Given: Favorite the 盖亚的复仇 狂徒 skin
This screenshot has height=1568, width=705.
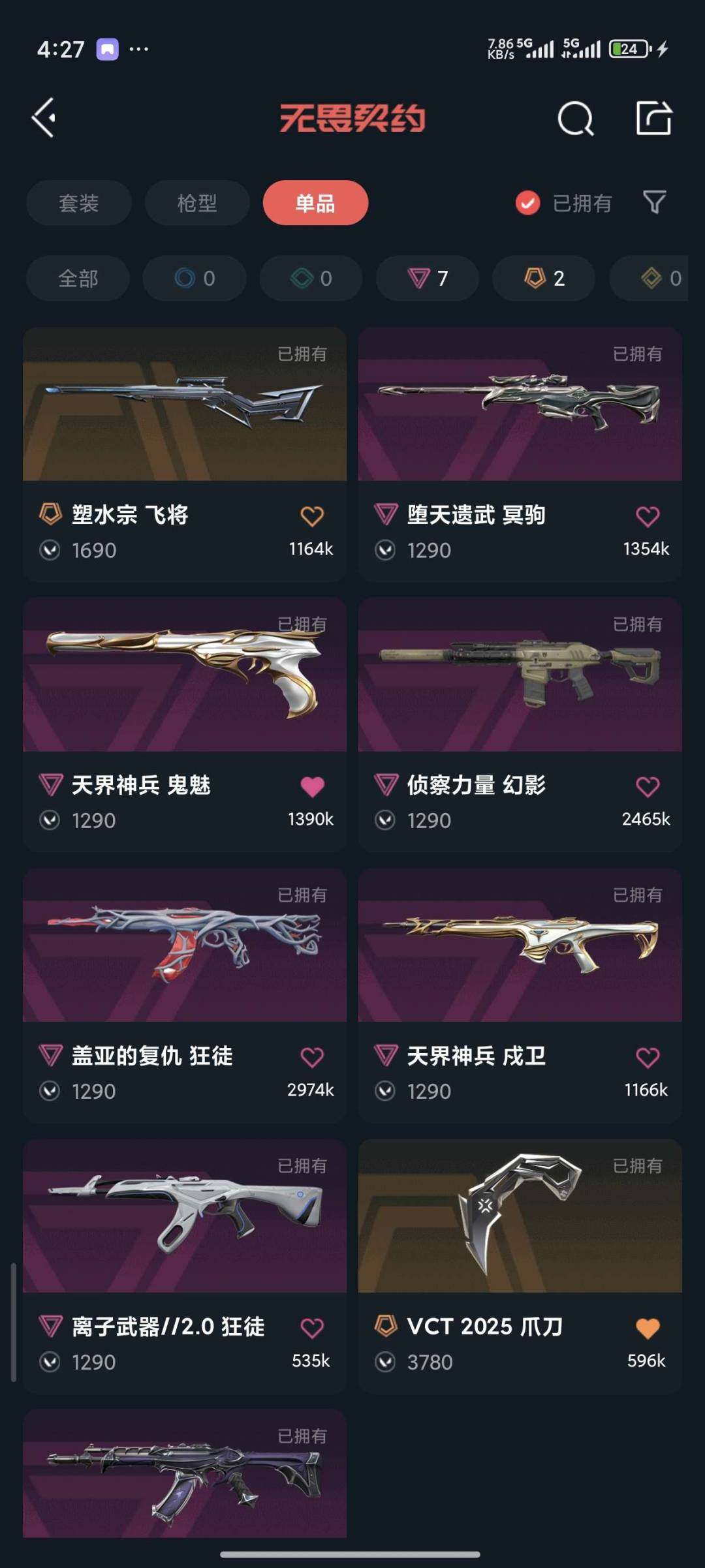Looking at the screenshot, I should click(x=312, y=1057).
